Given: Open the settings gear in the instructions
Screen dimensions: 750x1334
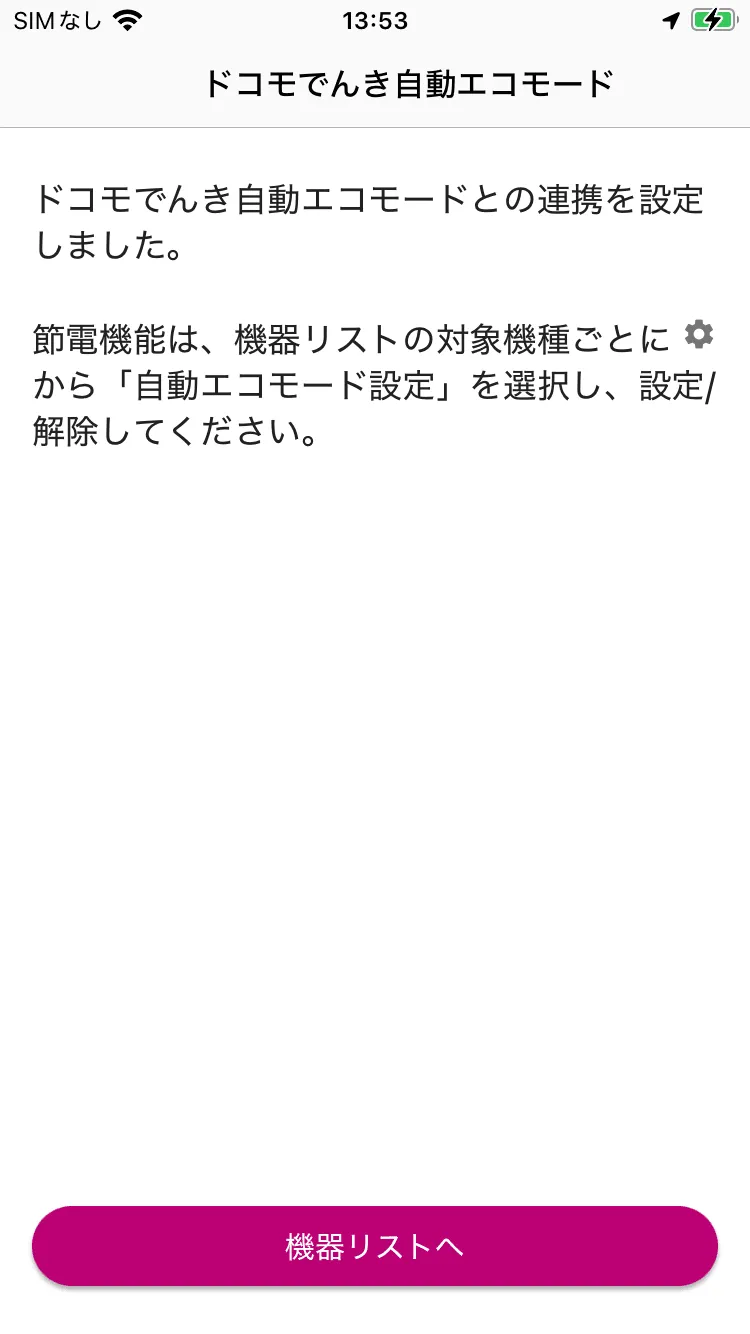Looking at the screenshot, I should tap(698, 336).
